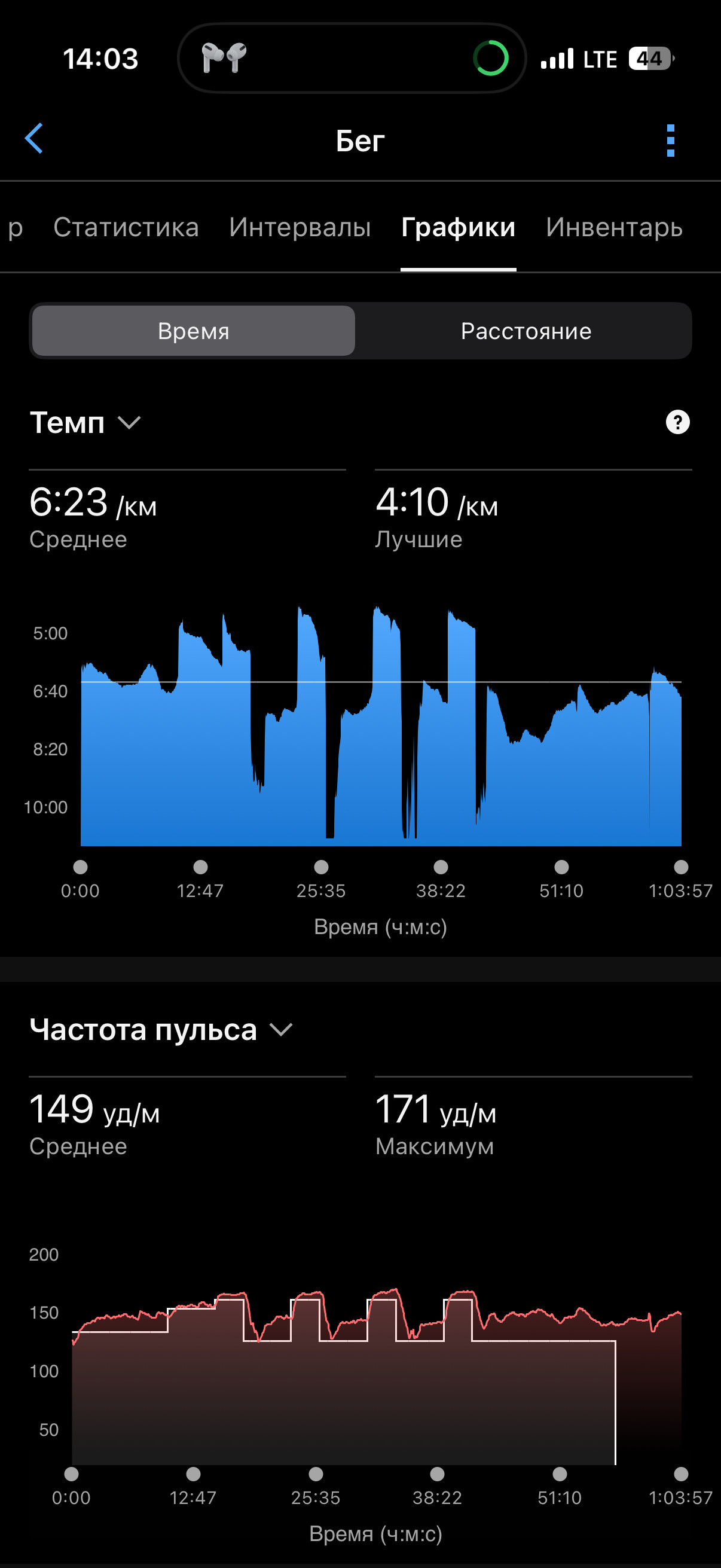721x1568 pixels.
Task: Go back with the blue arrow
Action: pos(34,139)
